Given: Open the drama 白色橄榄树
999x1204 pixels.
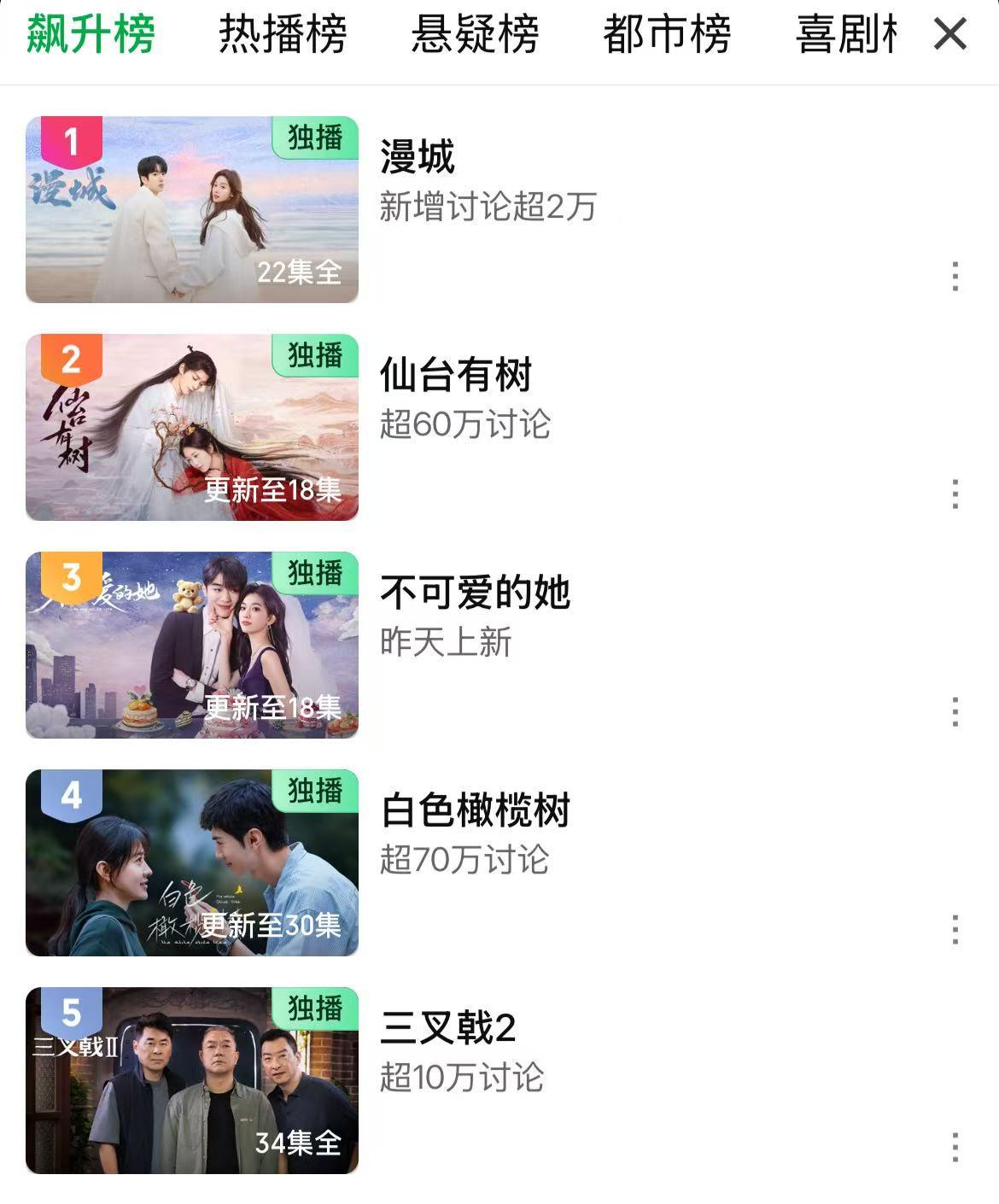Looking at the screenshot, I should click(475, 810).
